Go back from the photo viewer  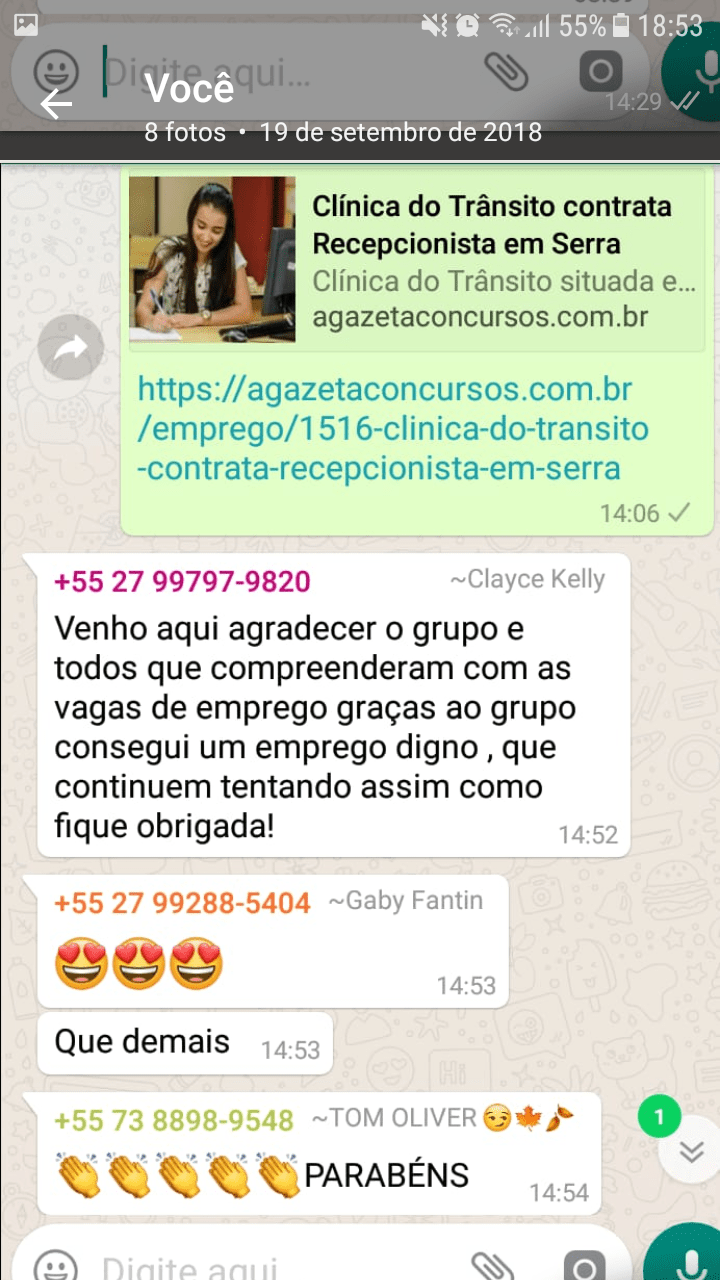(x=56, y=104)
